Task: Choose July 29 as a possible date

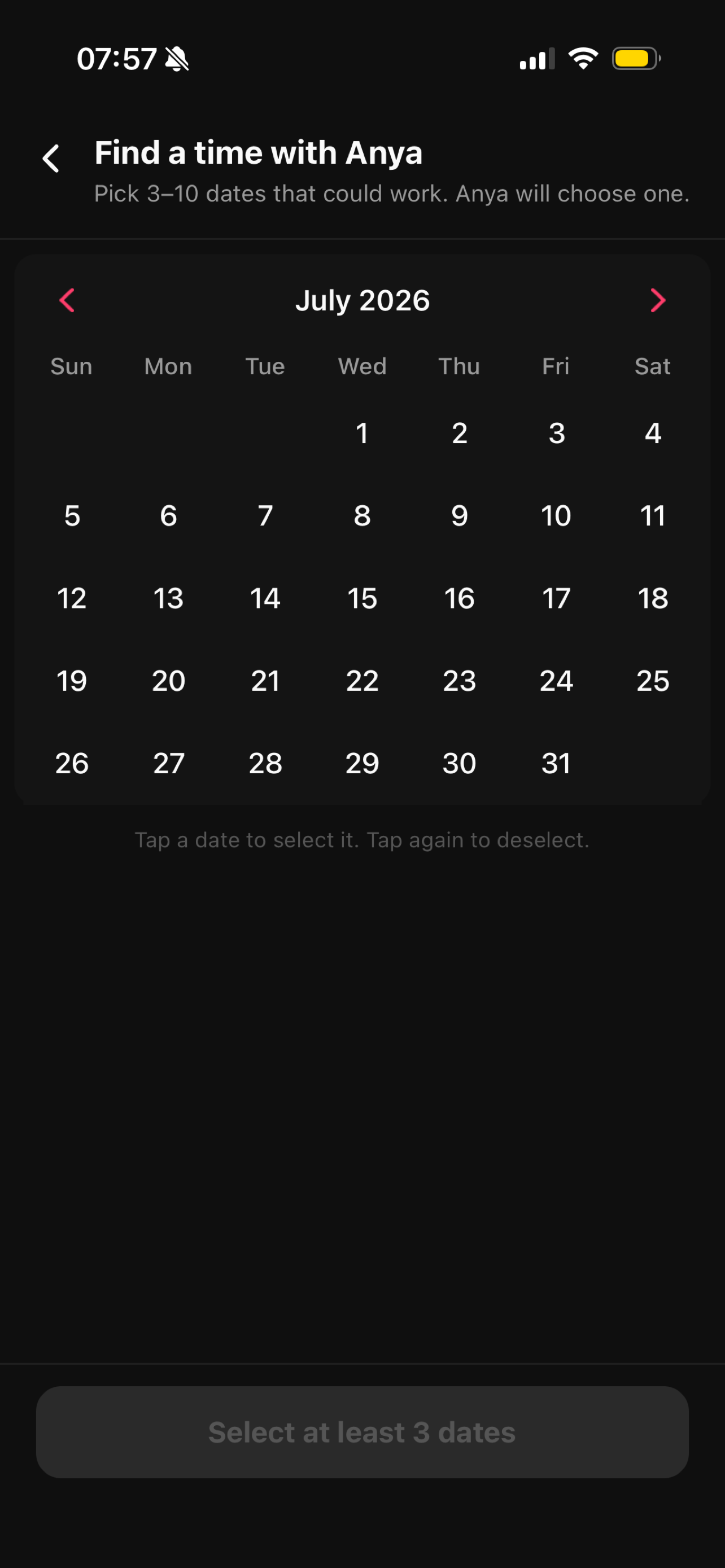Action: [x=362, y=763]
